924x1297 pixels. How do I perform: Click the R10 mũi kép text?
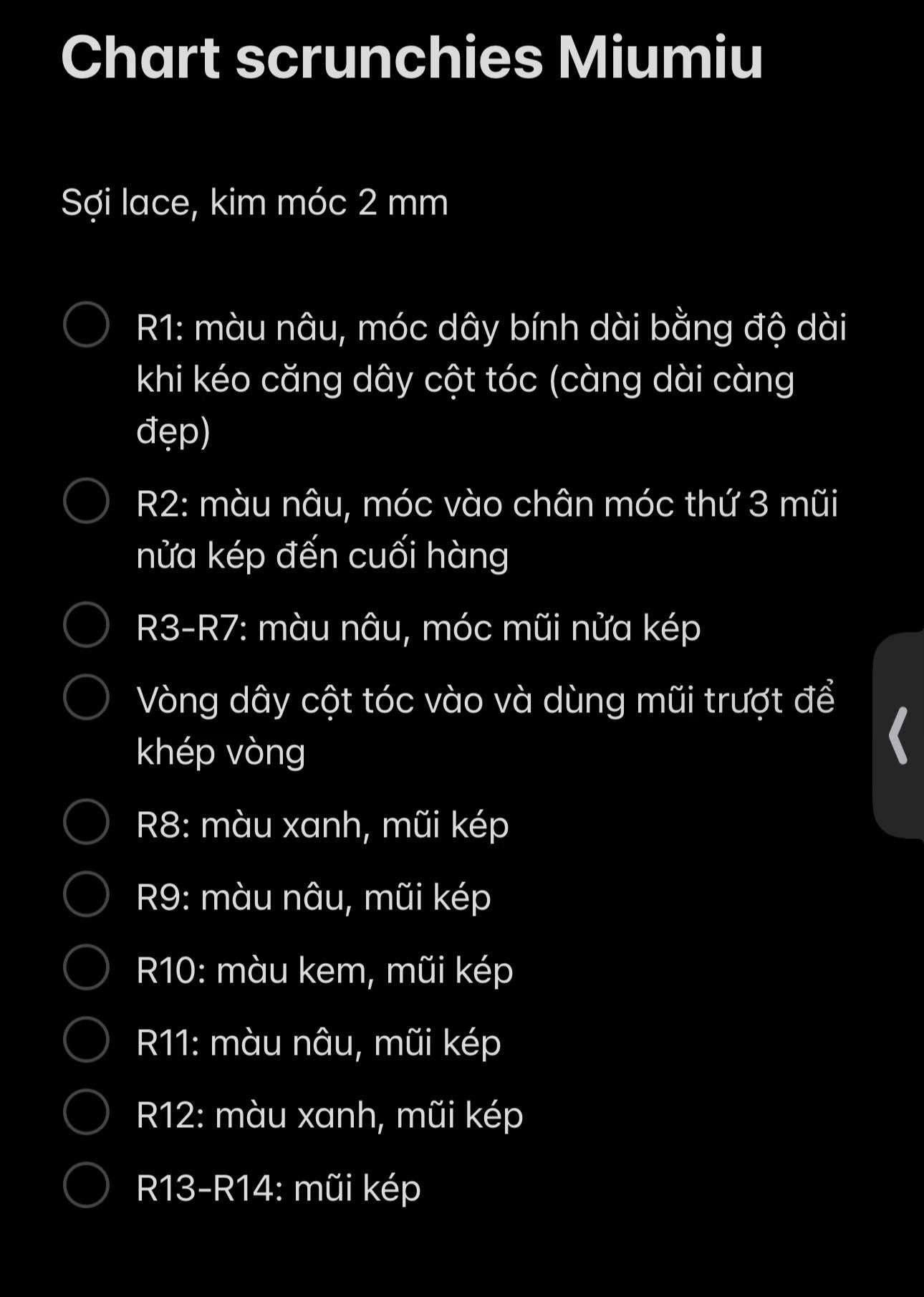[322, 970]
